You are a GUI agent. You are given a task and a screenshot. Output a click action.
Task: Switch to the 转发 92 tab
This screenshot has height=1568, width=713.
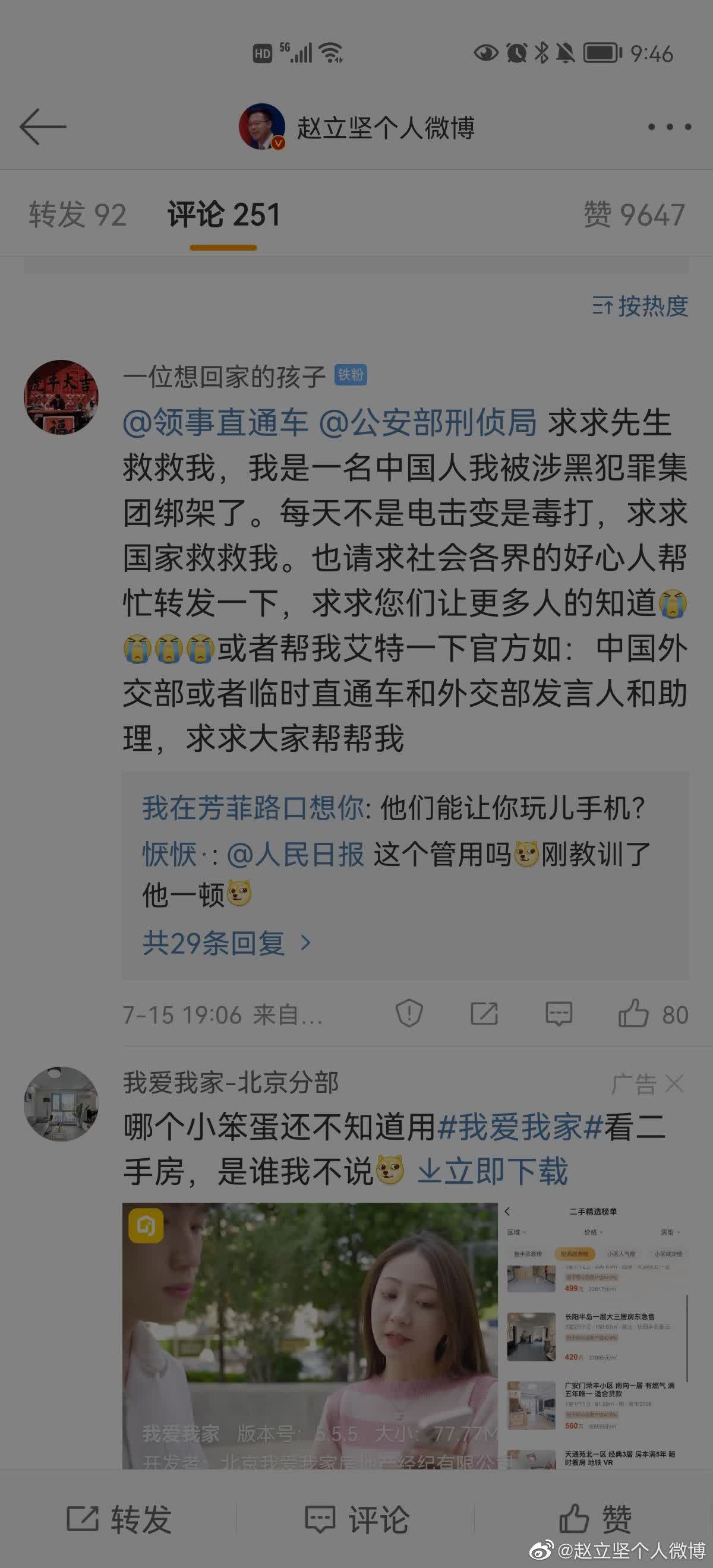click(x=77, y=215)
